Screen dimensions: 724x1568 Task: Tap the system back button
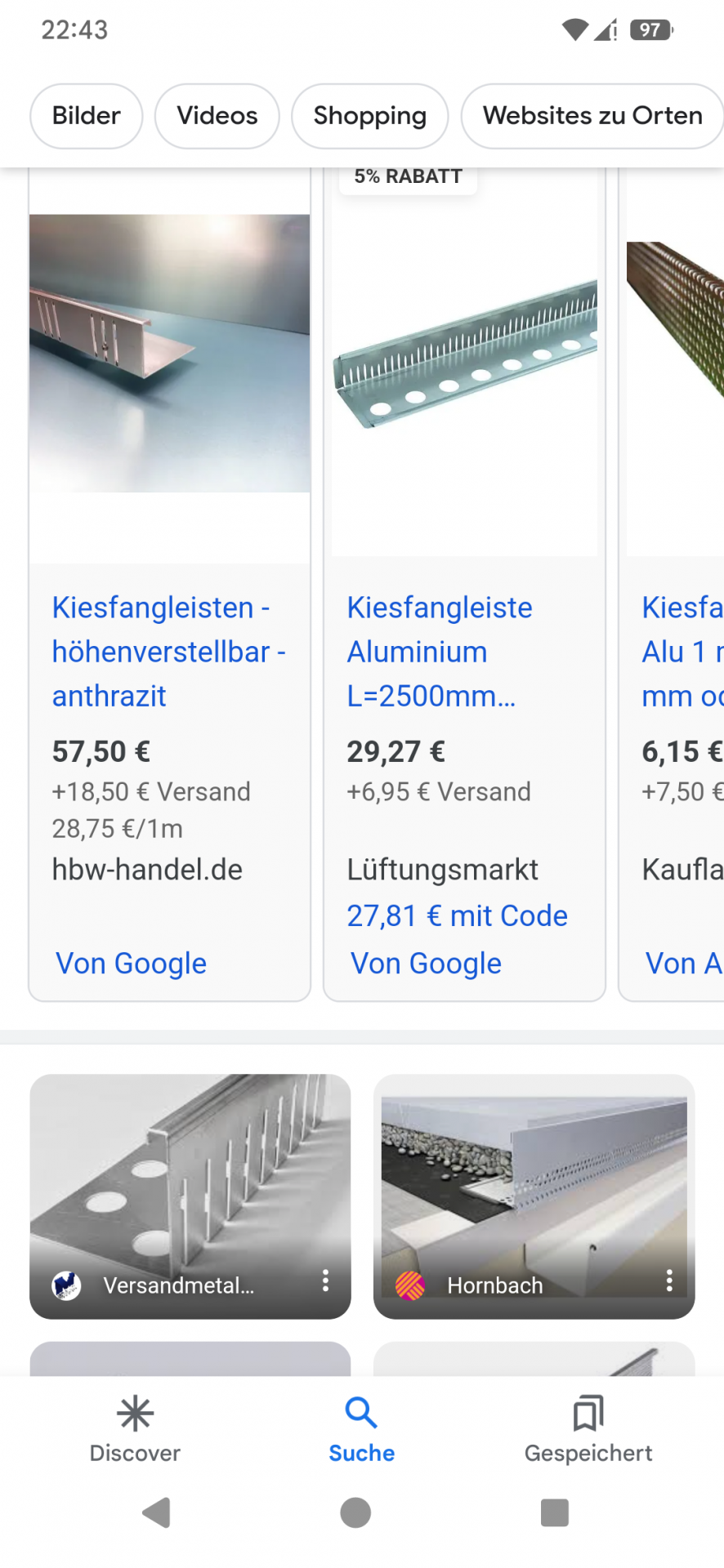(156, 1512)
